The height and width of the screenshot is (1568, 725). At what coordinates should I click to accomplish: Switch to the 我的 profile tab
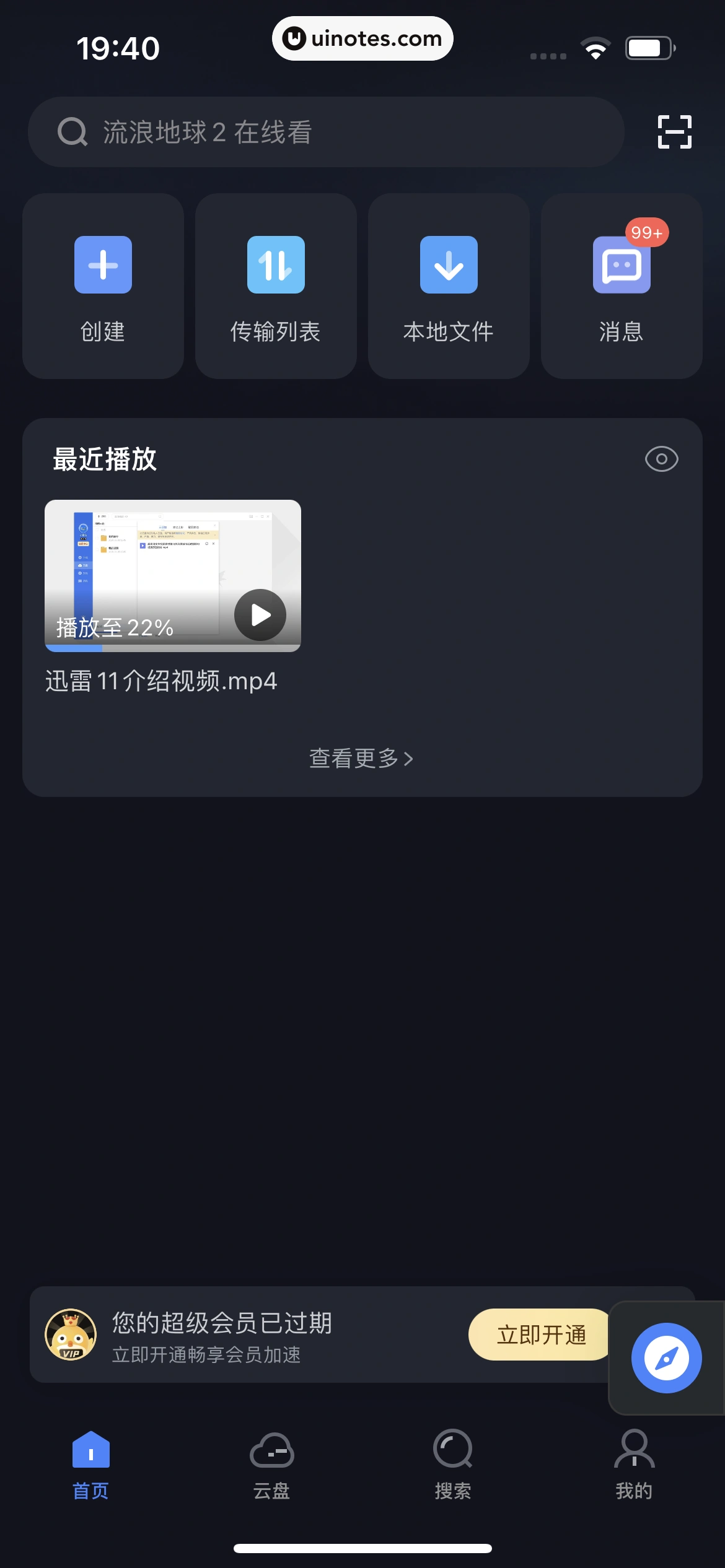(634, 1464)
